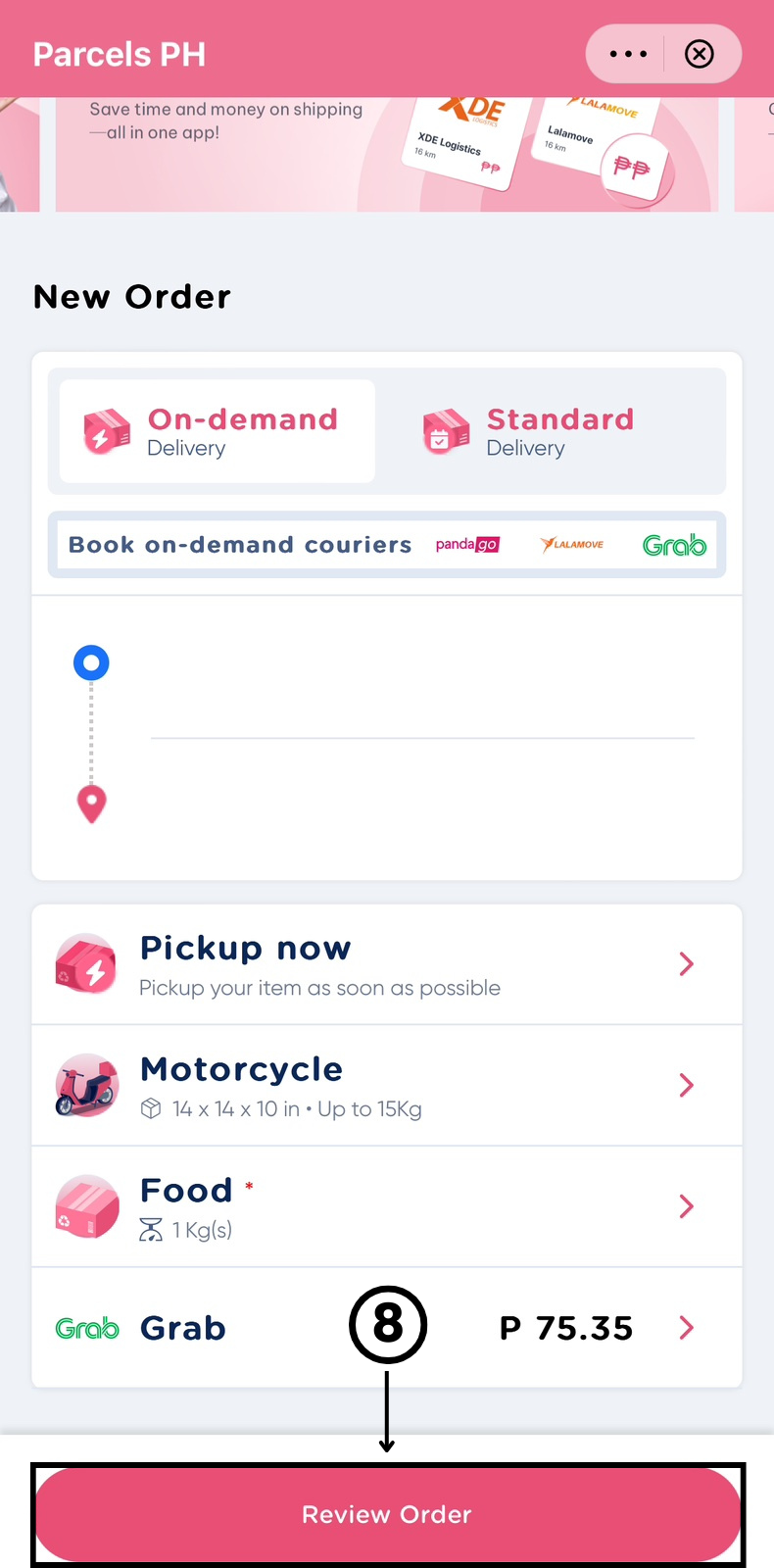Open the Pickup now schedule option
The height and width of the screenshot is (1568, 774).
pyautogui.click(x=387, y=964)
